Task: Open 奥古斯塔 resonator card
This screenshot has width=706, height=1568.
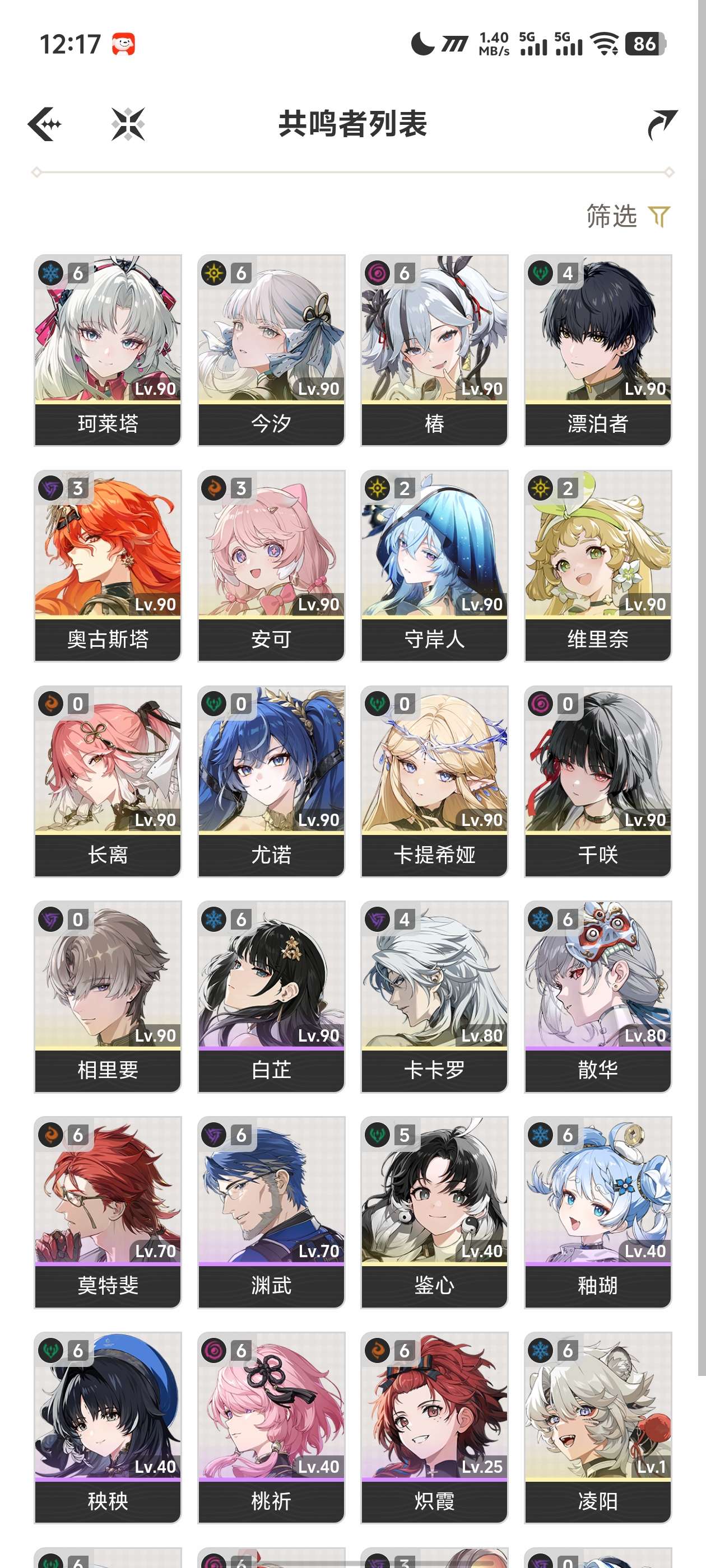Action: click(x=108, y=566)
